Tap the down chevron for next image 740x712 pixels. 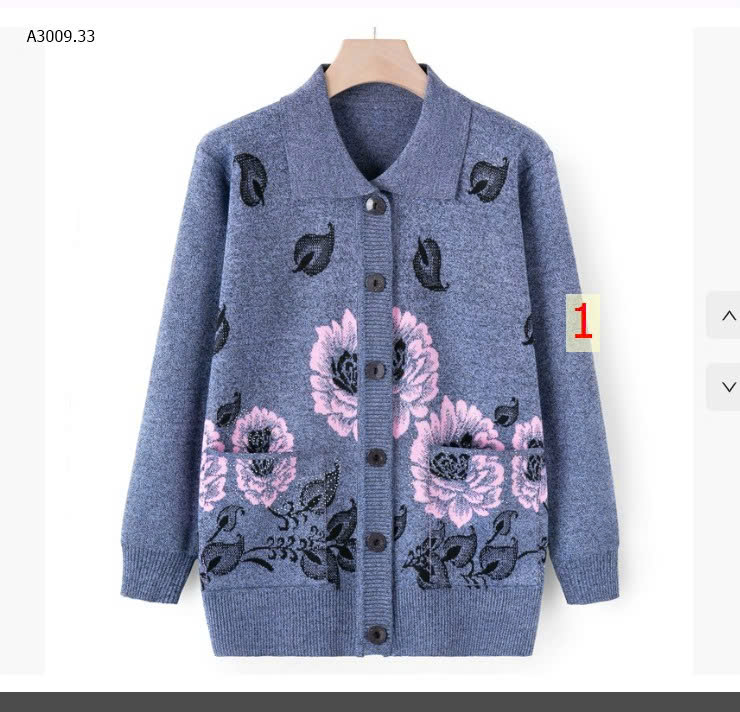[727, 386]
